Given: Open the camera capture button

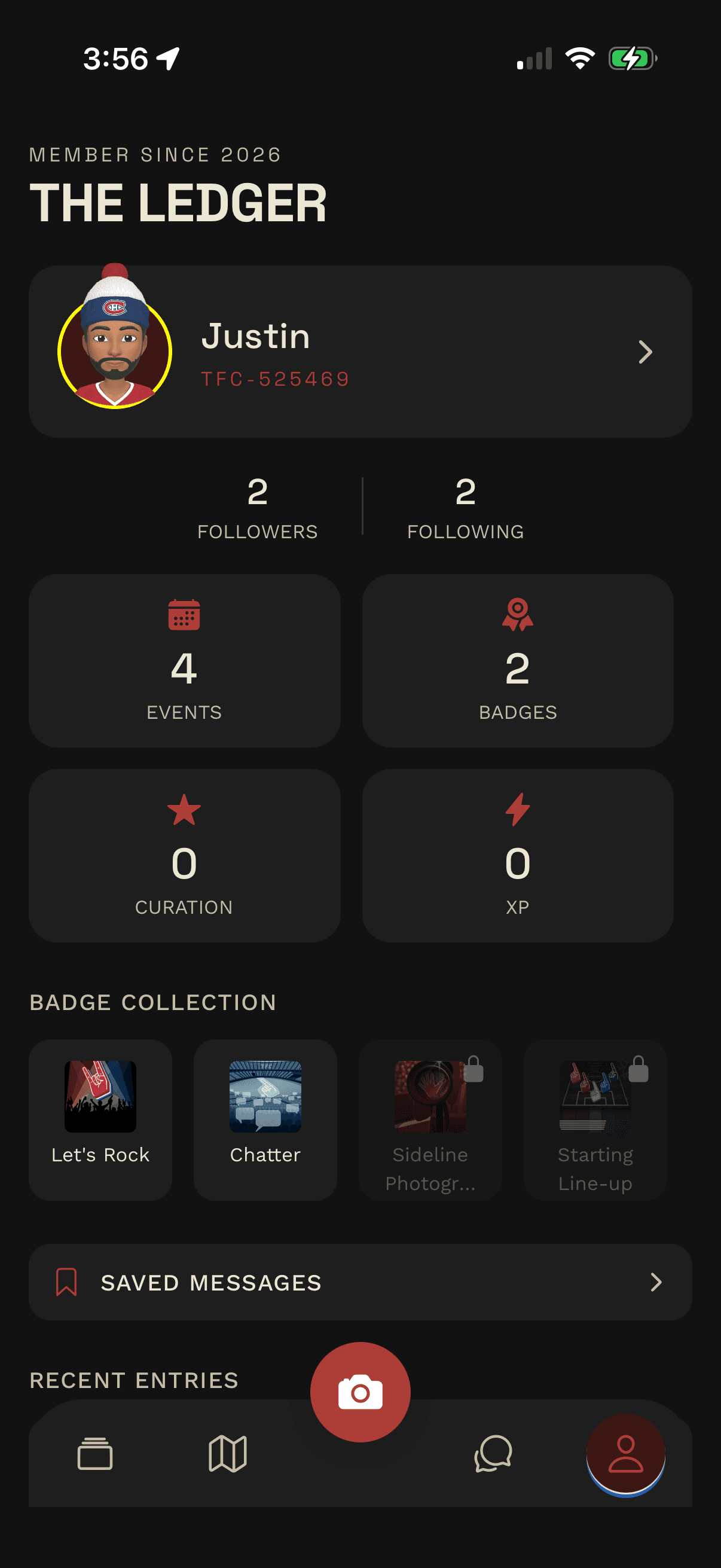Looking at the screenshot, I should 360,1393.
